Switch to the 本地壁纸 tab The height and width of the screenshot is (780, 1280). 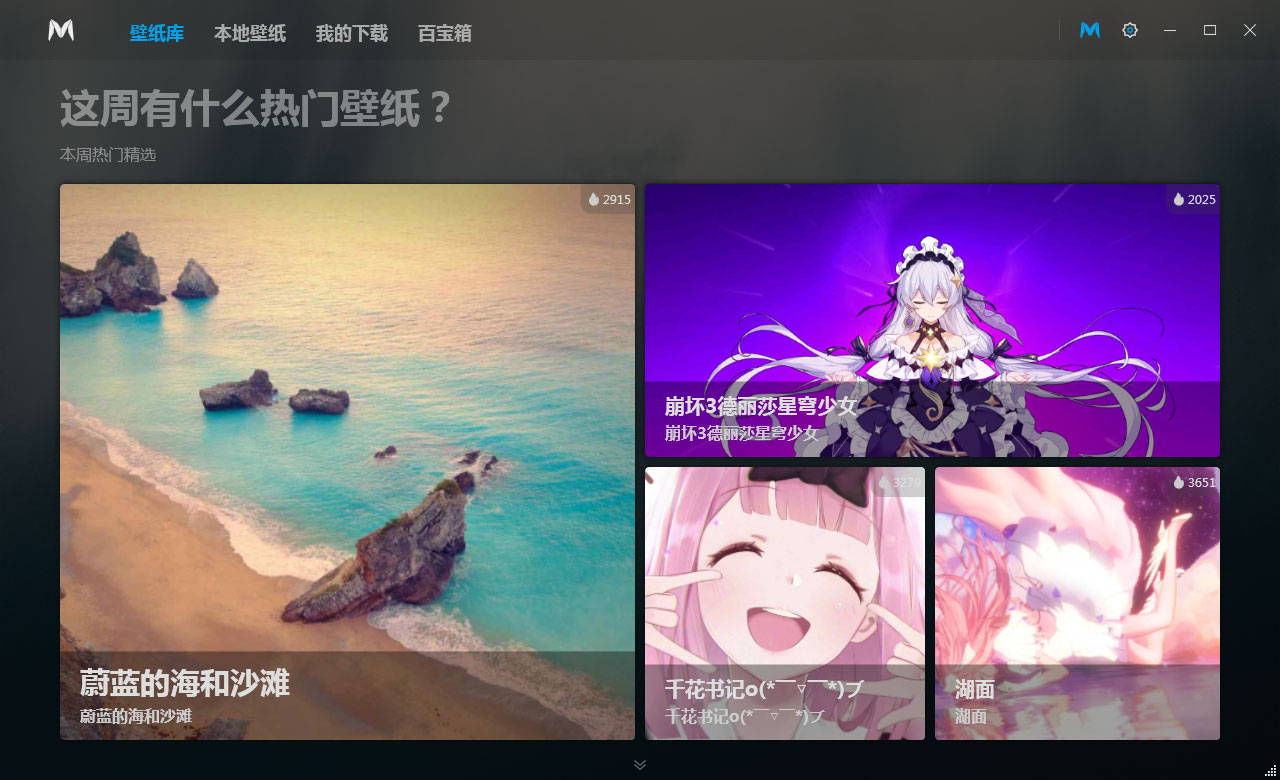(x=250, y=33)
